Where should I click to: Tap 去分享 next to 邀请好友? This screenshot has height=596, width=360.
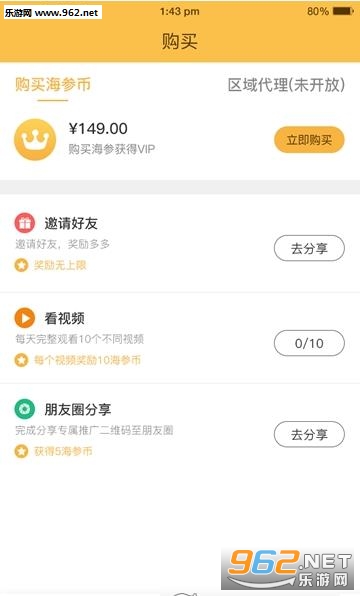pos(309,248)
